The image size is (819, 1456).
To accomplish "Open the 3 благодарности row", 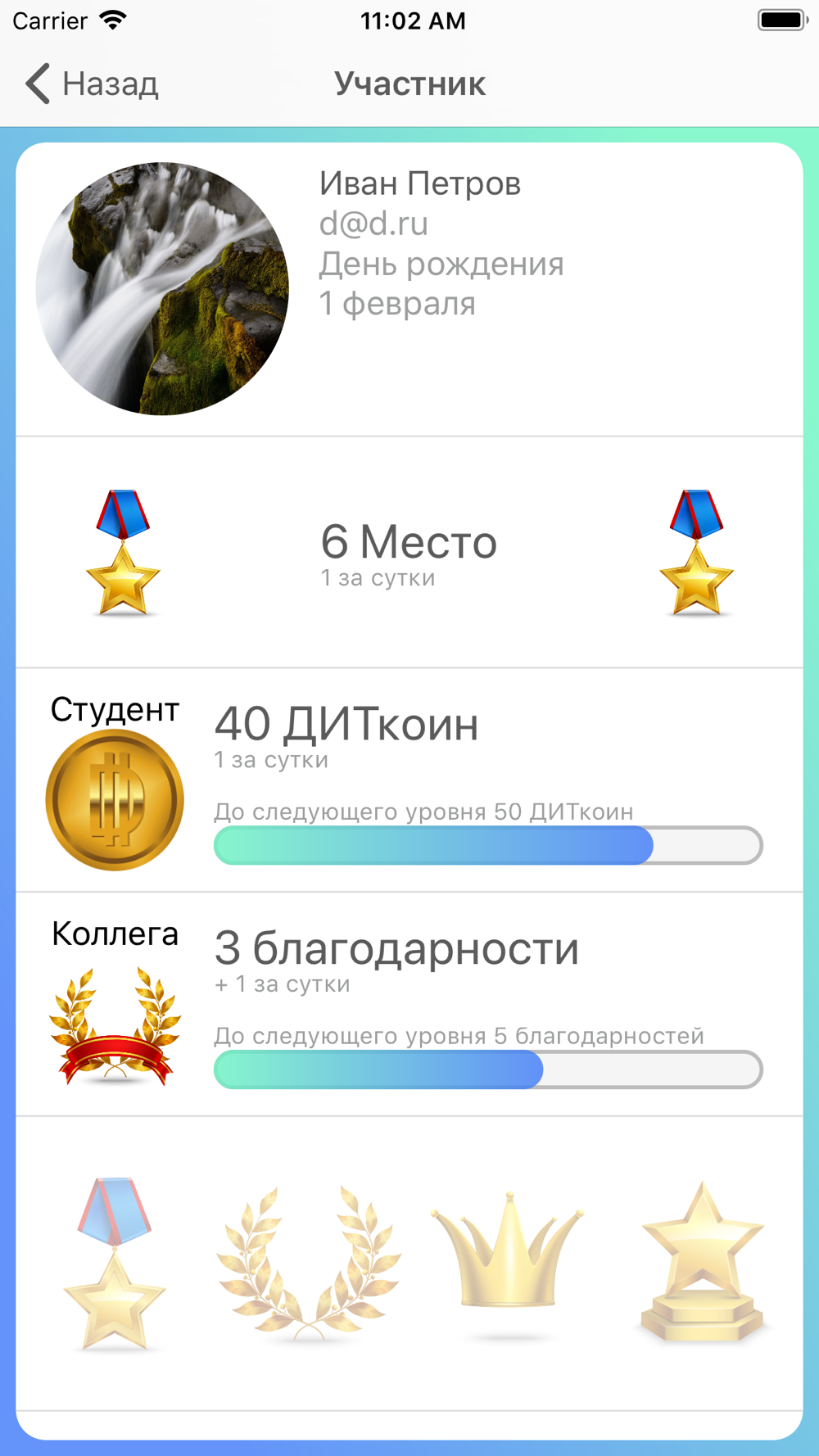I will pos(409,1005).
